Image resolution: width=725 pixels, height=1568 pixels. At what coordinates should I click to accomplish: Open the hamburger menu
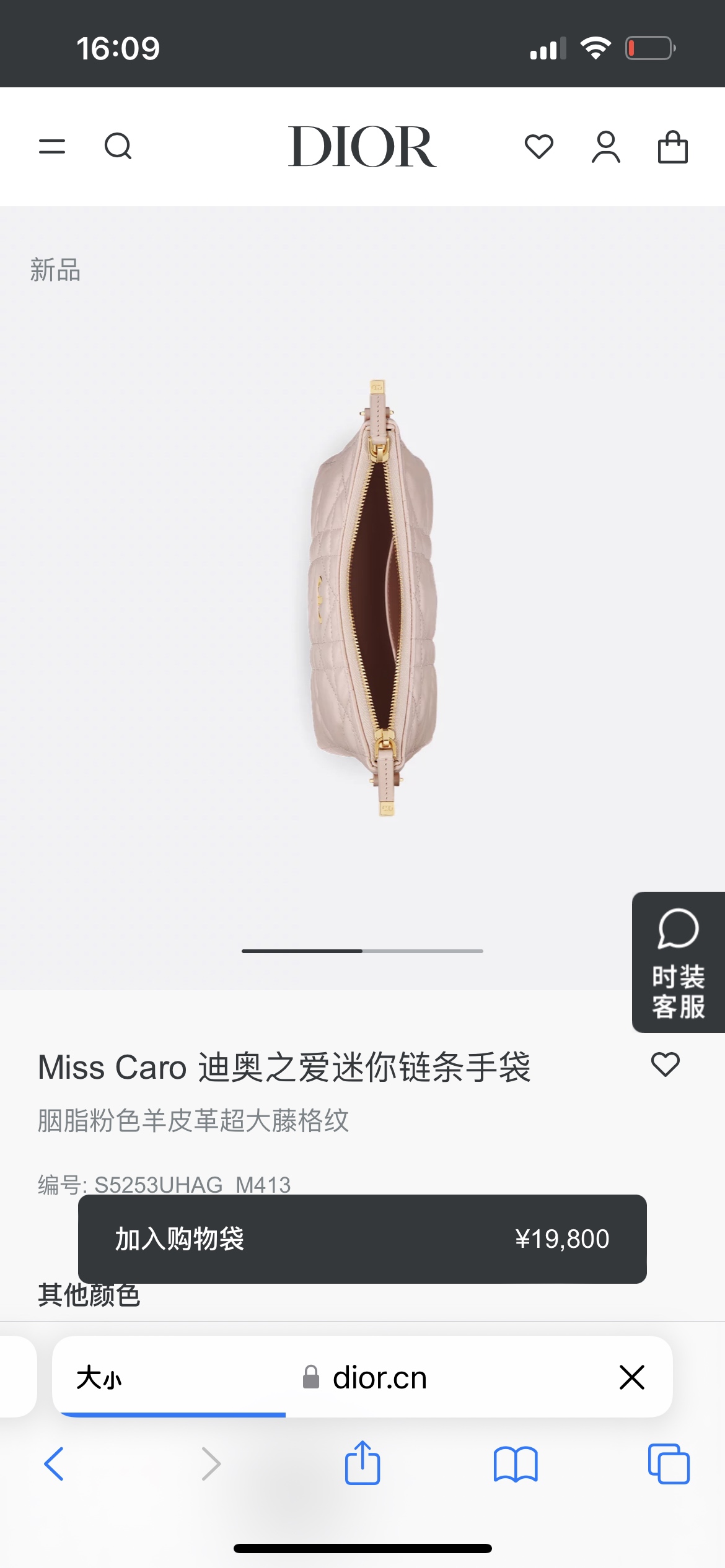point(52,147)
